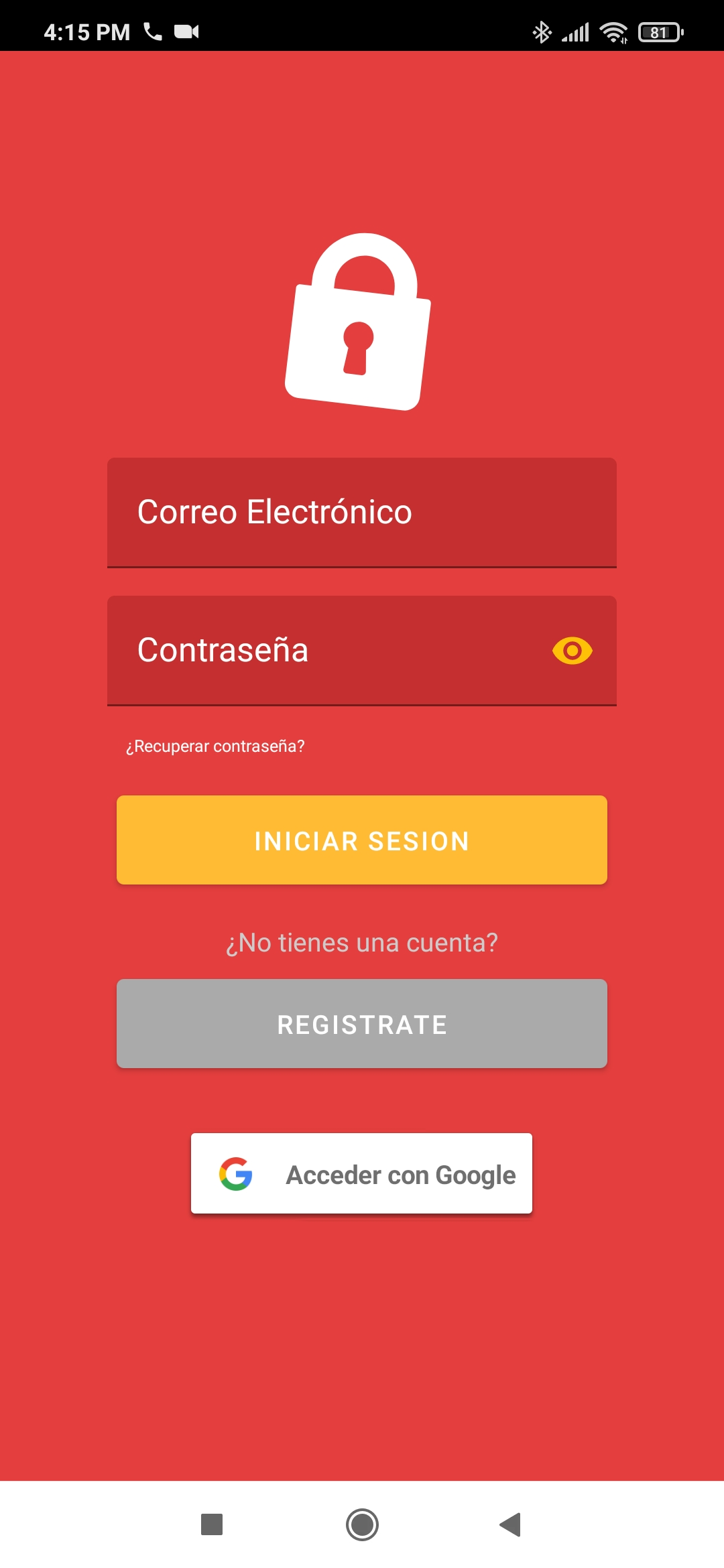Click the Correo Electrónico input field
The height and width of the screenshot is (1568, 724).
click(361, 513)
